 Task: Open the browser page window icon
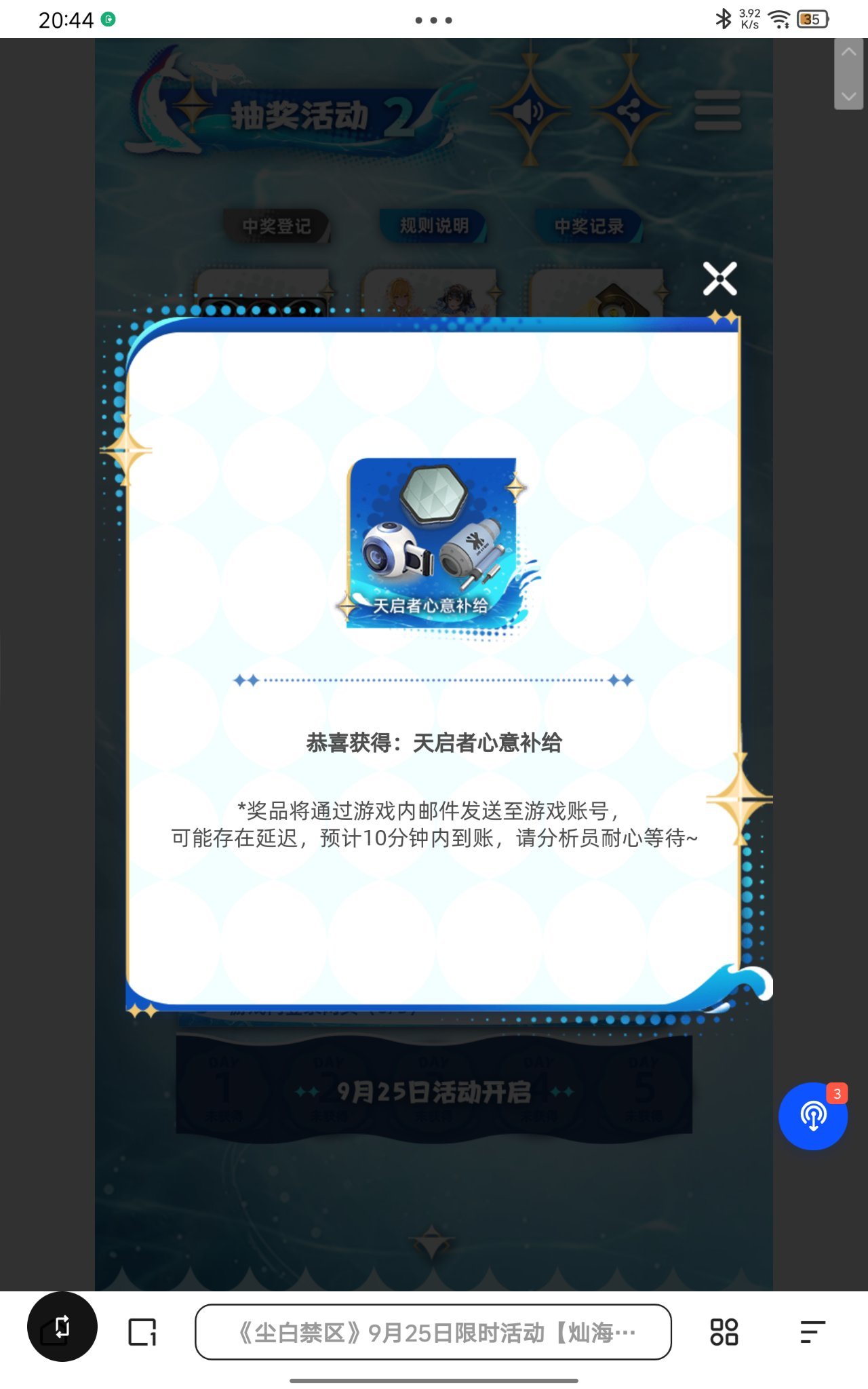(142, 1332)
